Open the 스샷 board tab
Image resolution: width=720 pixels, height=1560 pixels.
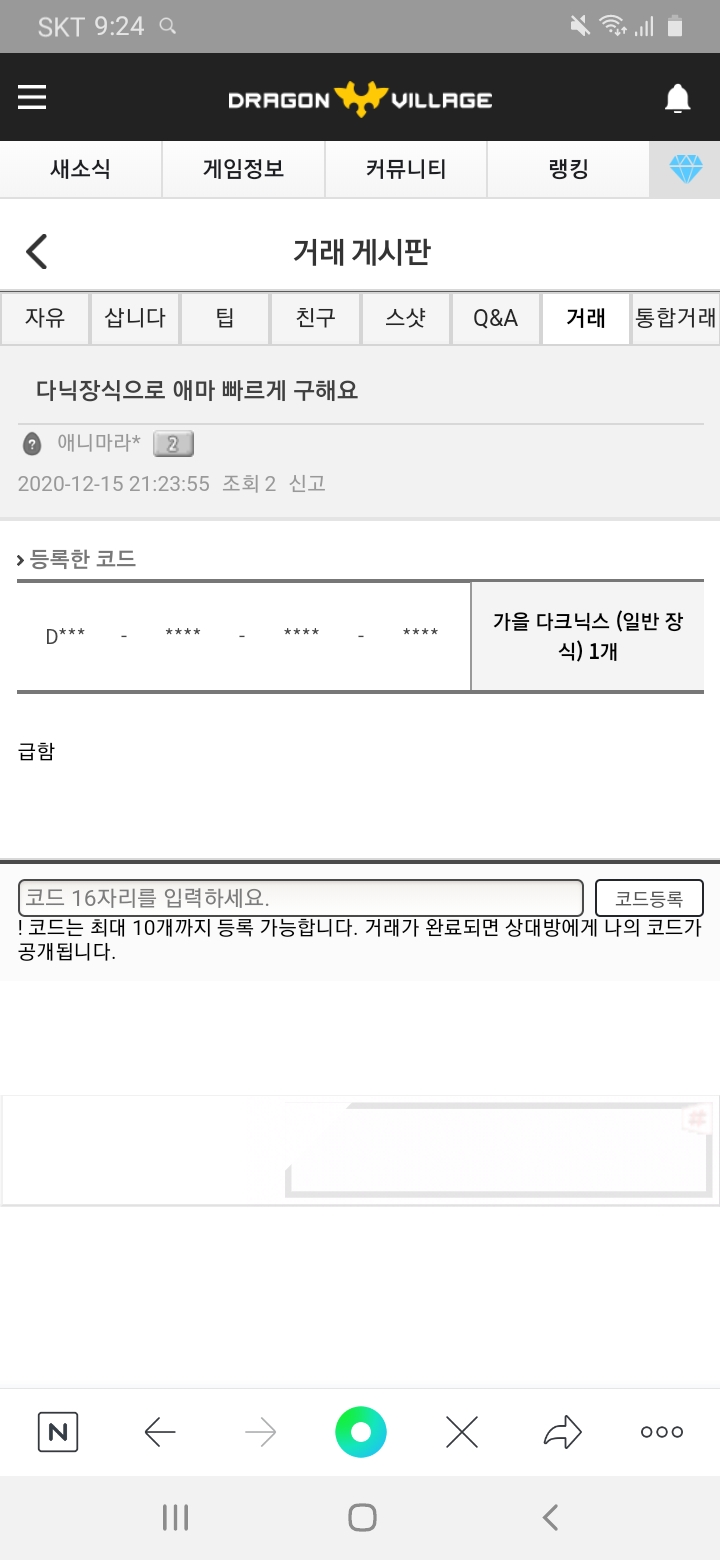[405, 318]
